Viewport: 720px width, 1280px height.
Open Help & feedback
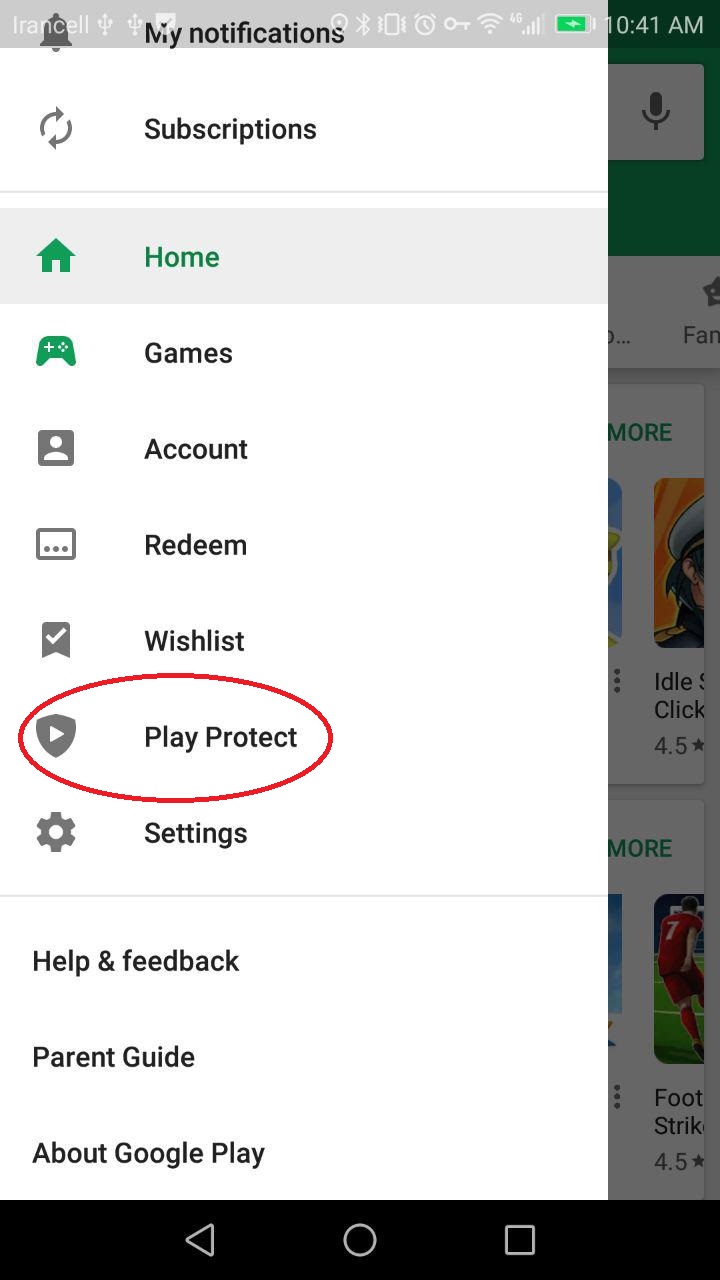pyautogui.click(x=135, y=961)
